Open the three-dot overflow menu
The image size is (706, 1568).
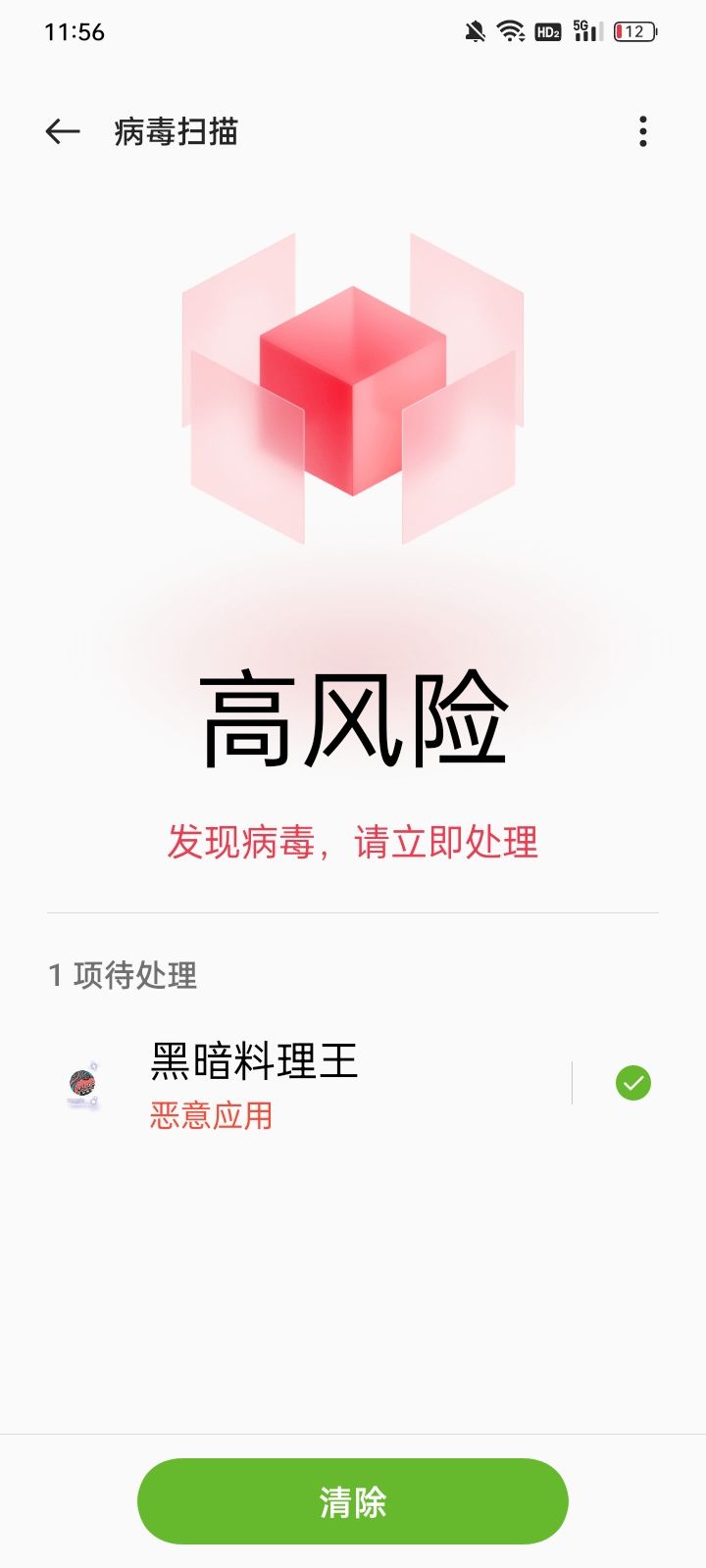pyautogui.click(x=642, y=130)
